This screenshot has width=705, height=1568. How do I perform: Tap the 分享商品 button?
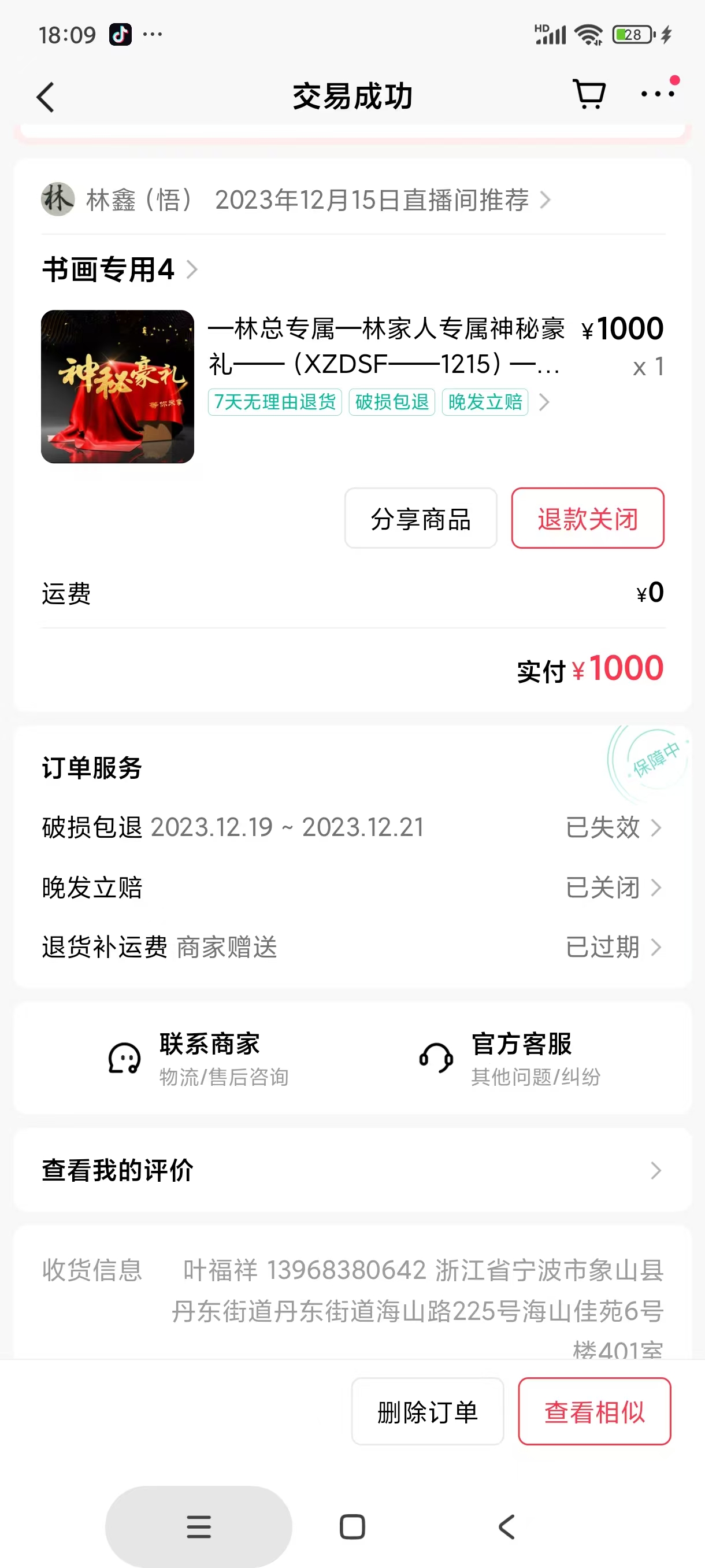tap(420, 519)
